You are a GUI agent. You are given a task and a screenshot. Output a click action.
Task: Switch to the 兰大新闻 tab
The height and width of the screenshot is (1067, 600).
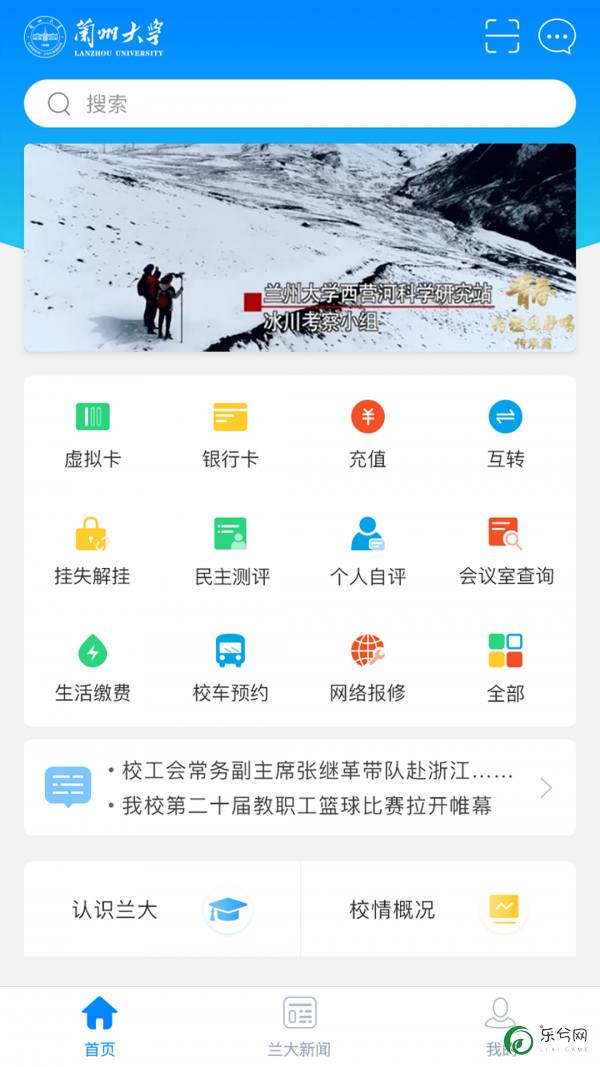pos(299,1027)
